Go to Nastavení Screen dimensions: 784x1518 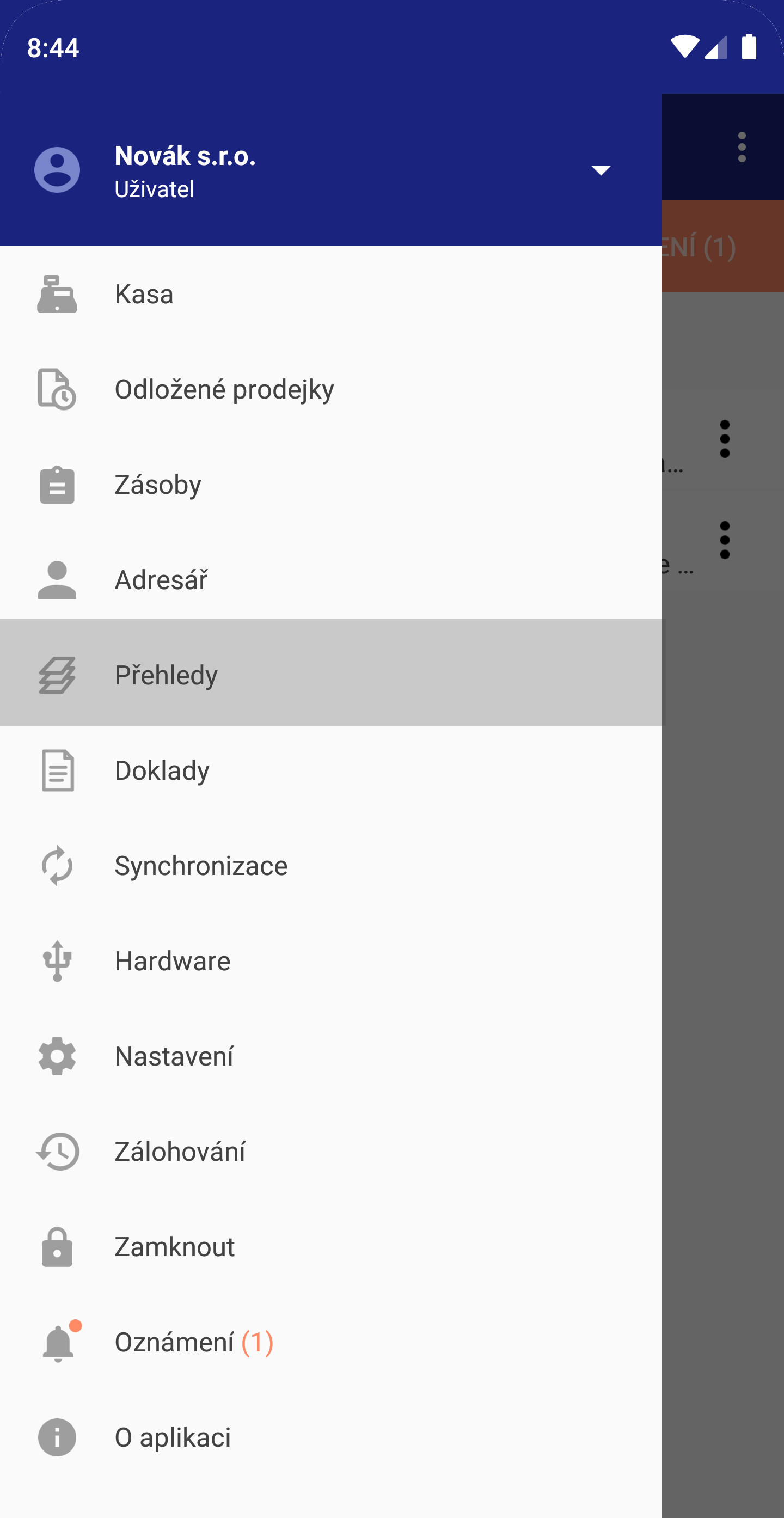click(331, 1057)
